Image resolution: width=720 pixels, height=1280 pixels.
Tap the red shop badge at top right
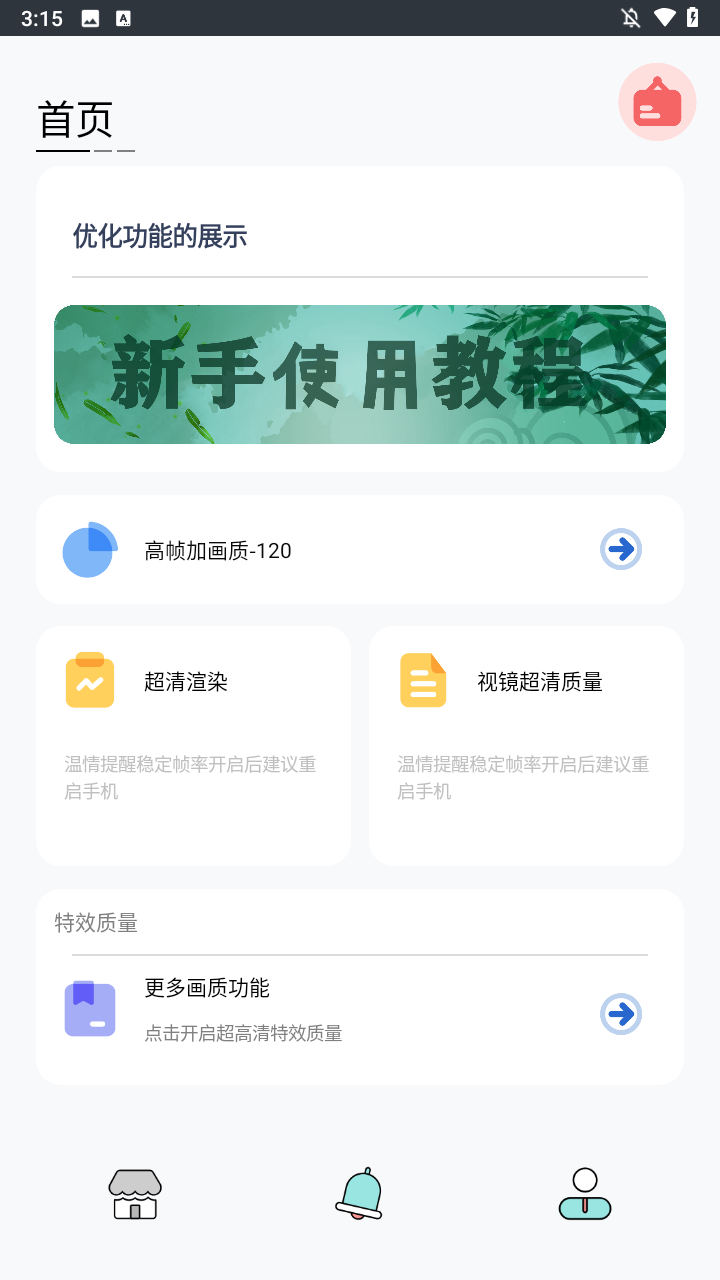657,101
